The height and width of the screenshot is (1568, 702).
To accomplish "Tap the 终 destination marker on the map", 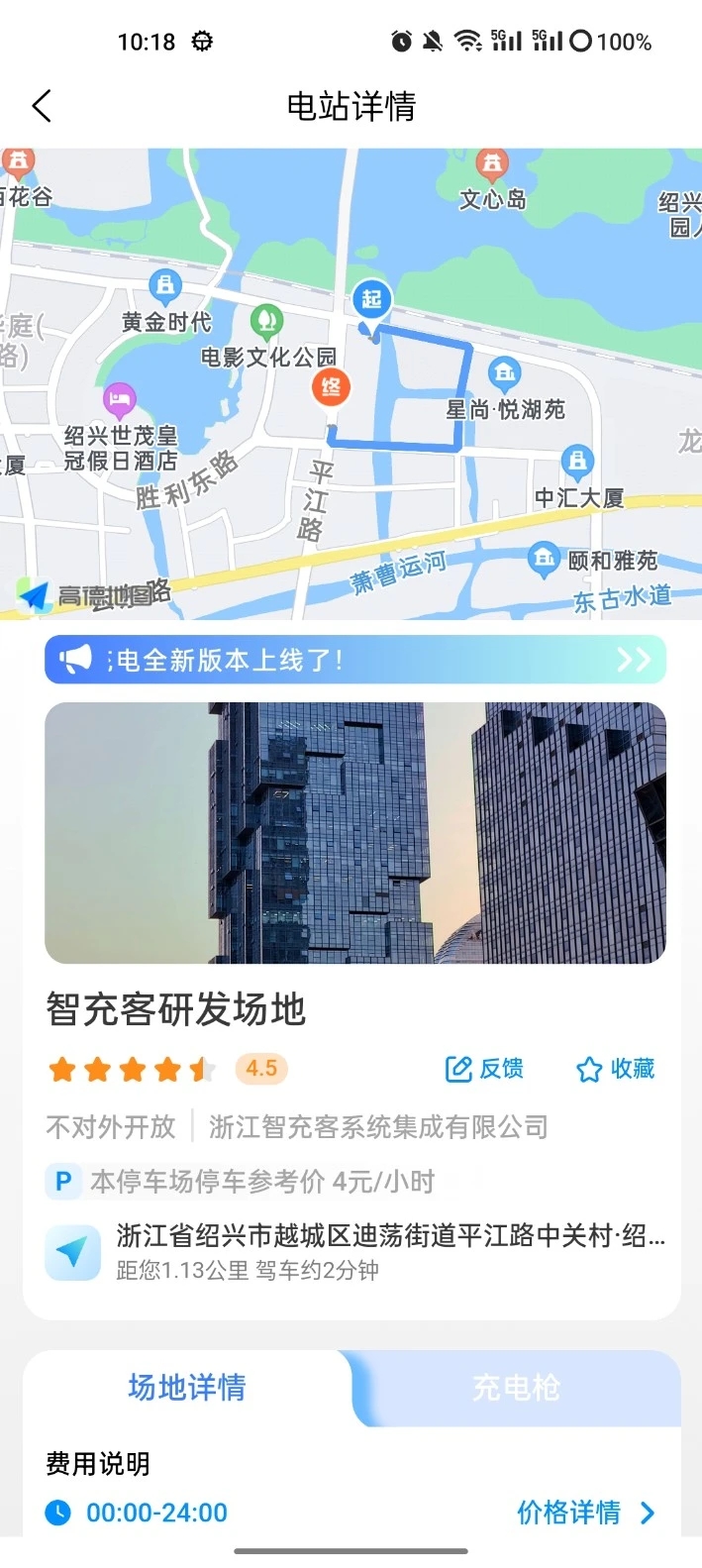I will tap(331, 387).
